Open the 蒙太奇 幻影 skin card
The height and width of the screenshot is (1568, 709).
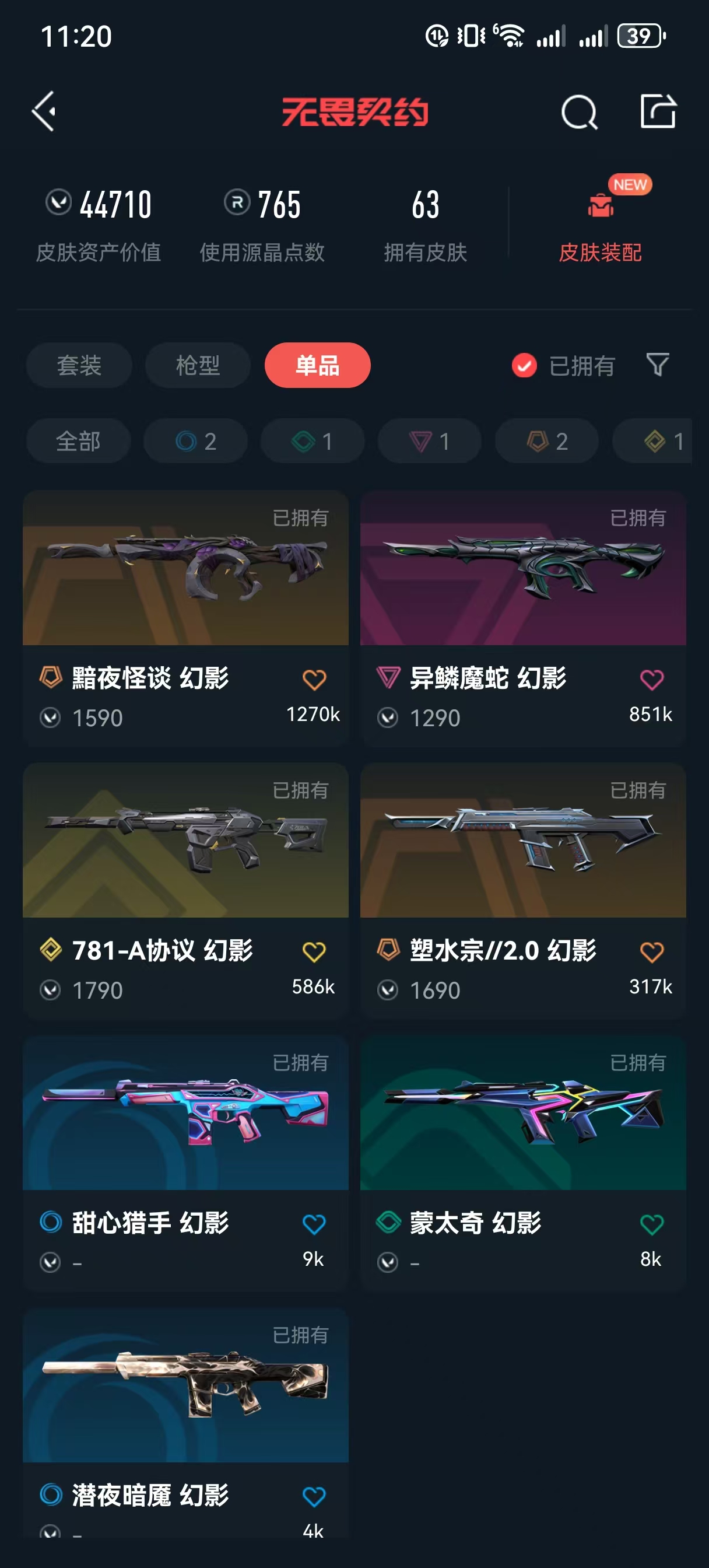click(x=524, y=1163)
